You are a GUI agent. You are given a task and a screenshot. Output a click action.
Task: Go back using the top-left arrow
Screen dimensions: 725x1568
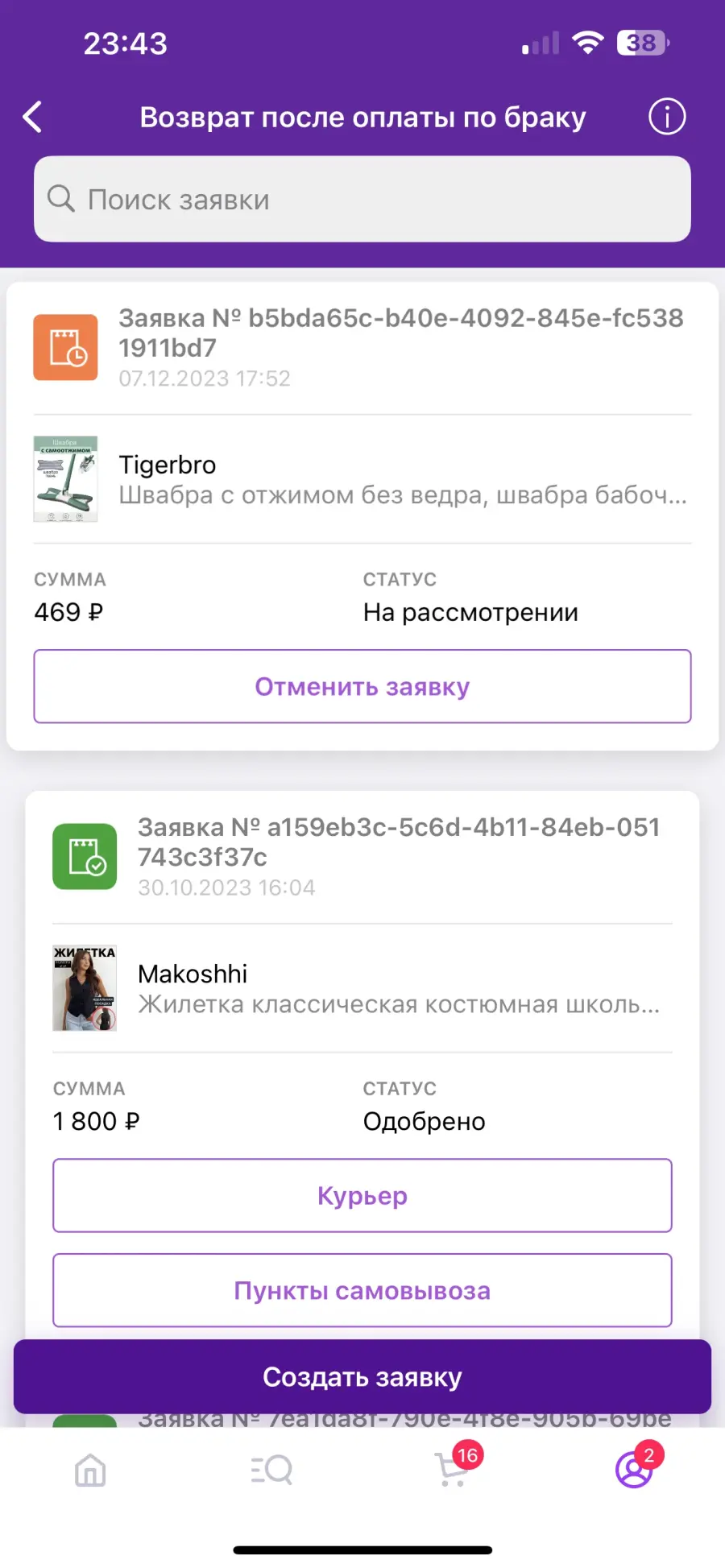click(x=32, y=117)
